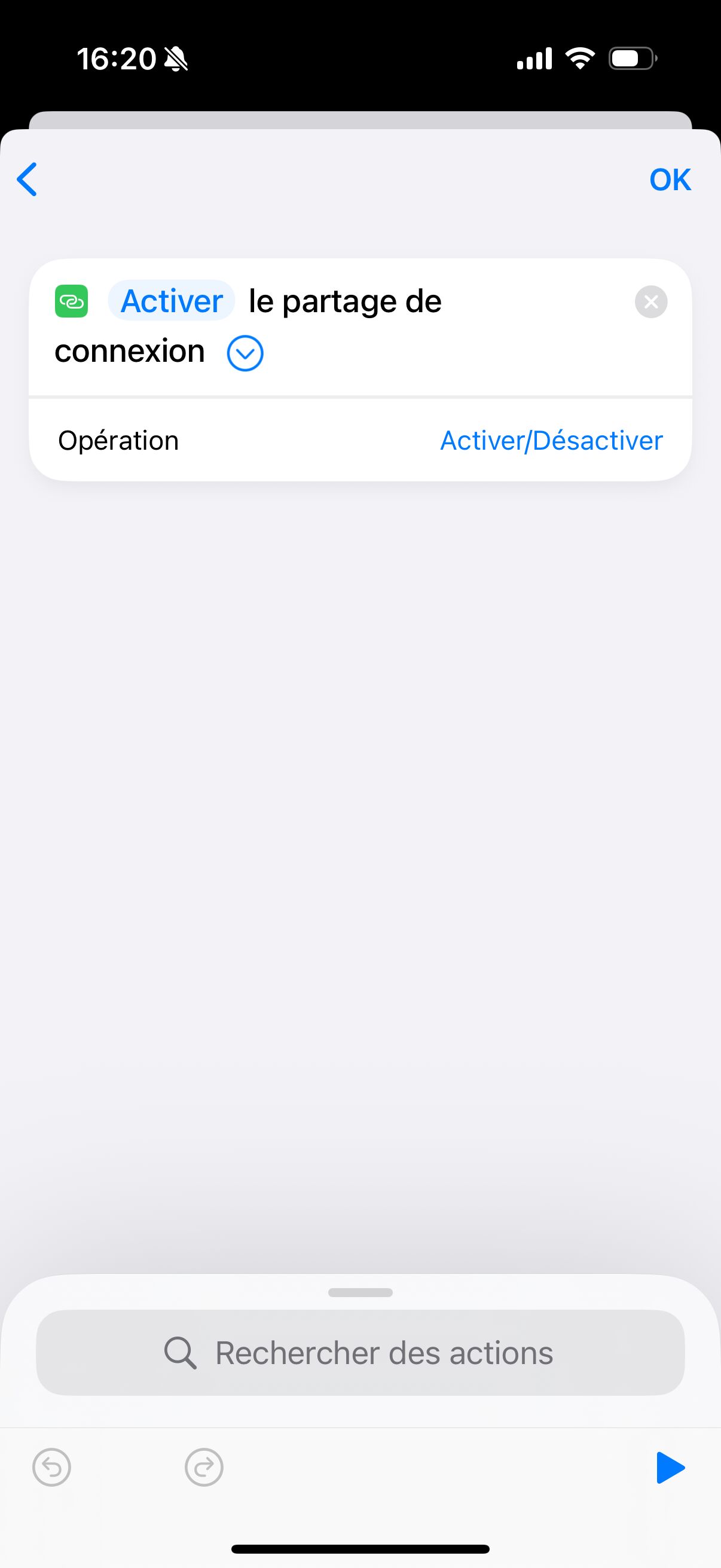Tap the action sheet grabber handle
721x1568 pixels.
click(x=360, y=1292)
